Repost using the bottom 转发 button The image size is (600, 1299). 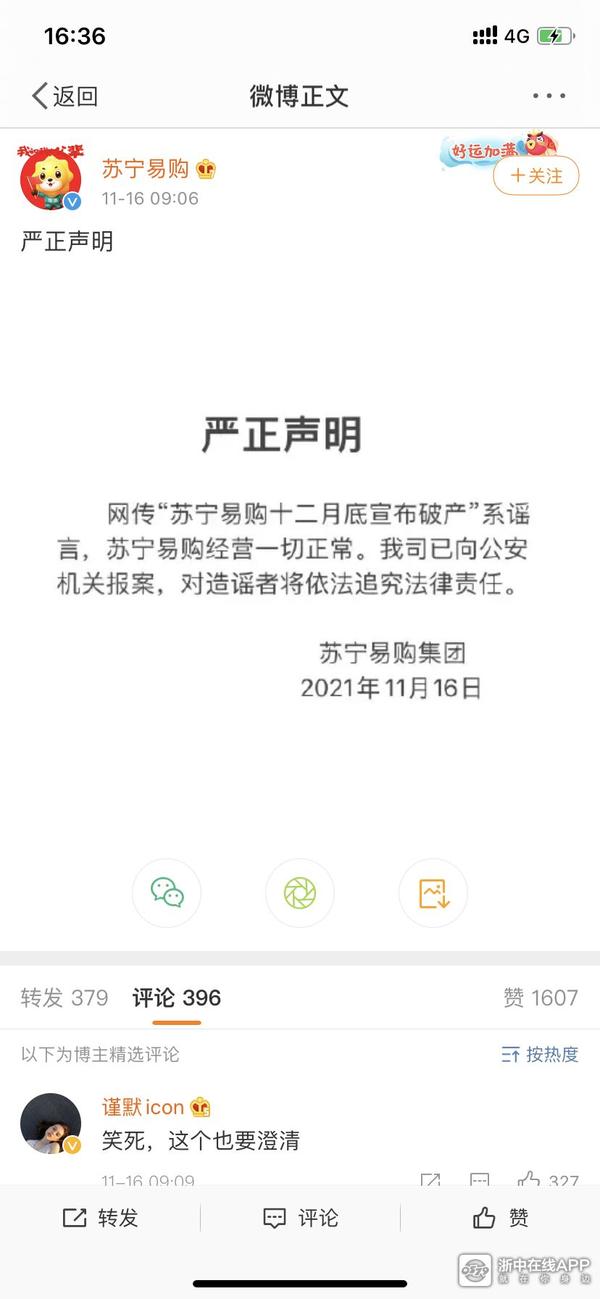pos(100,1217)
